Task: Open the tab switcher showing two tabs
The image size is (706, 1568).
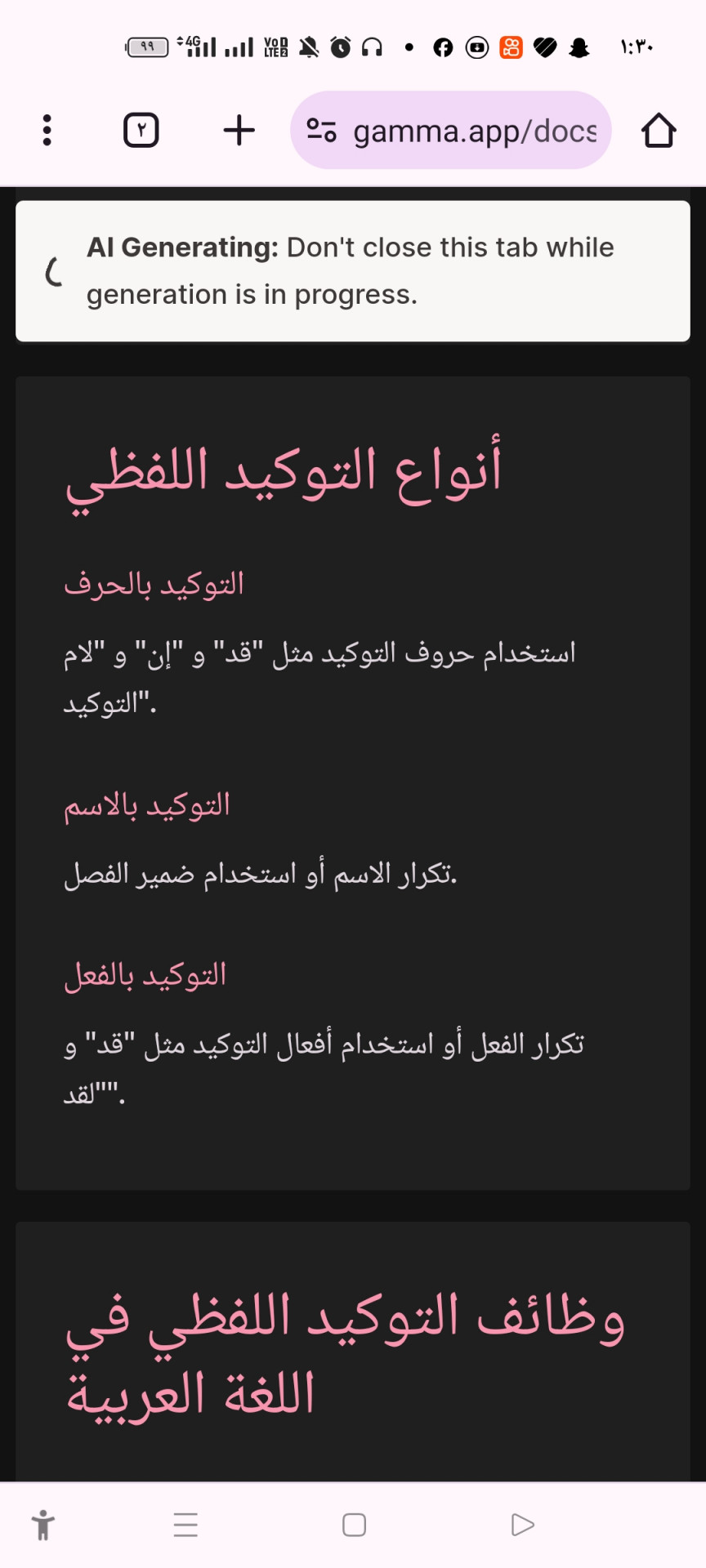Action: tap(141, 130)
